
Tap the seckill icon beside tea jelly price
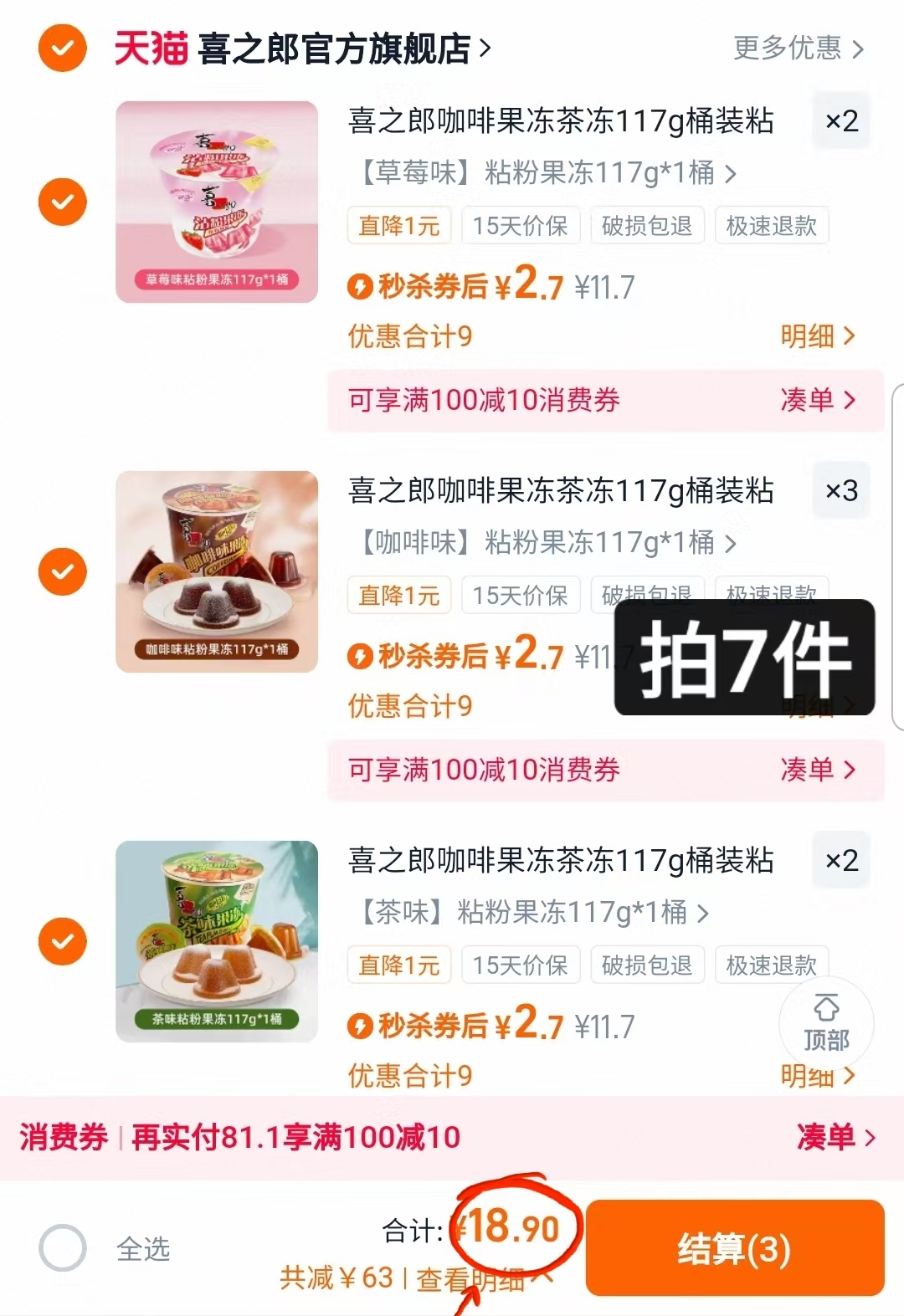coord(360,1025)
